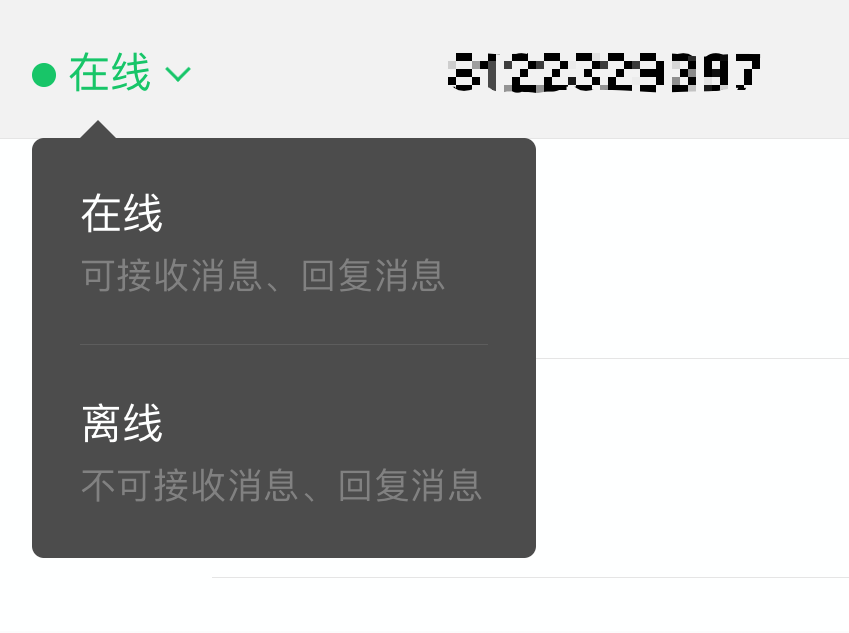The image size is (849, 633).
Task: Collapse the 在线 status dropdown
Action: [112, 74]
